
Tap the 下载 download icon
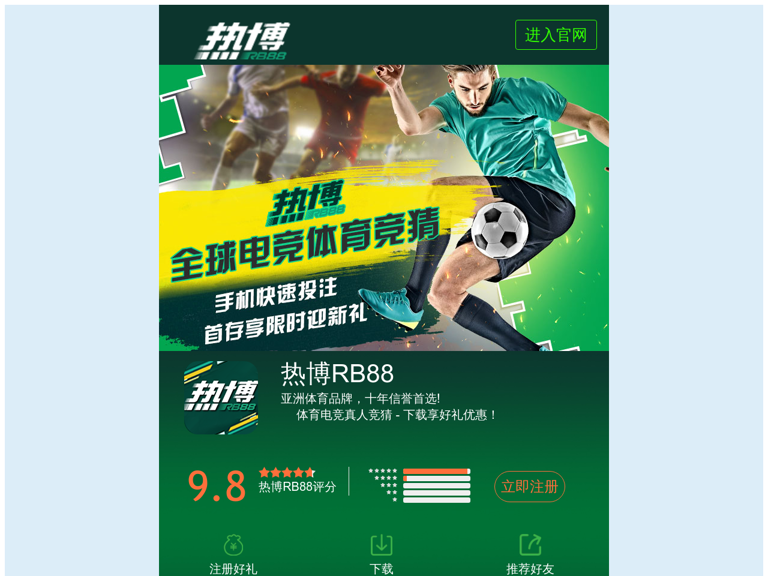pyautogui.click(x=381, y=546)
